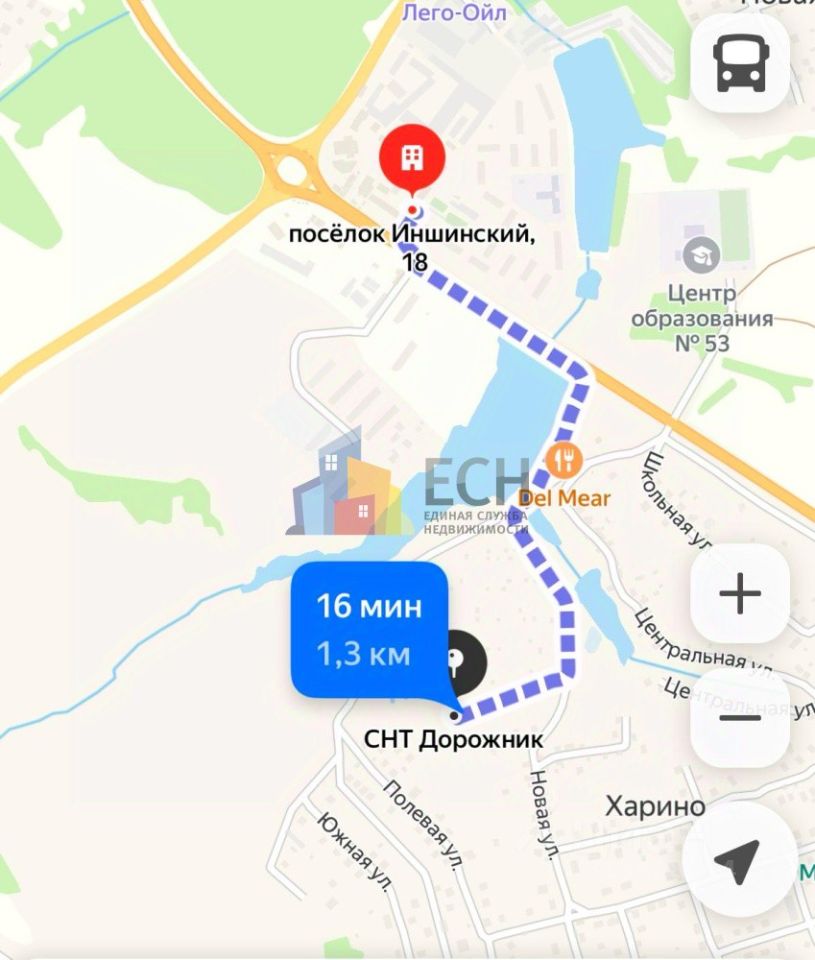Toggle the public transport layer button

(740, 62)
